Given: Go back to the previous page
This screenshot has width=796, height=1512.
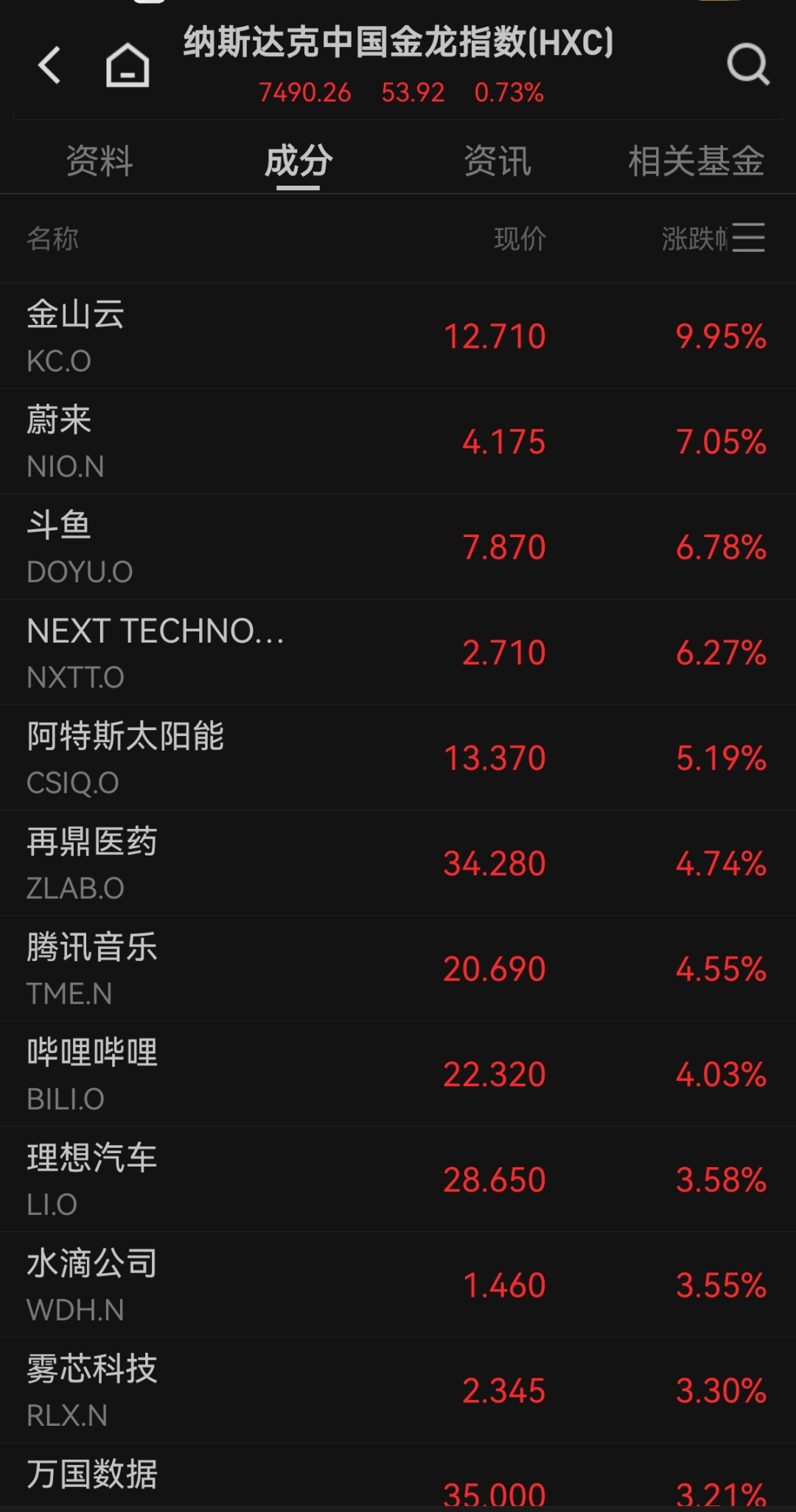Looking at the screenshot, I should [49, 65].
